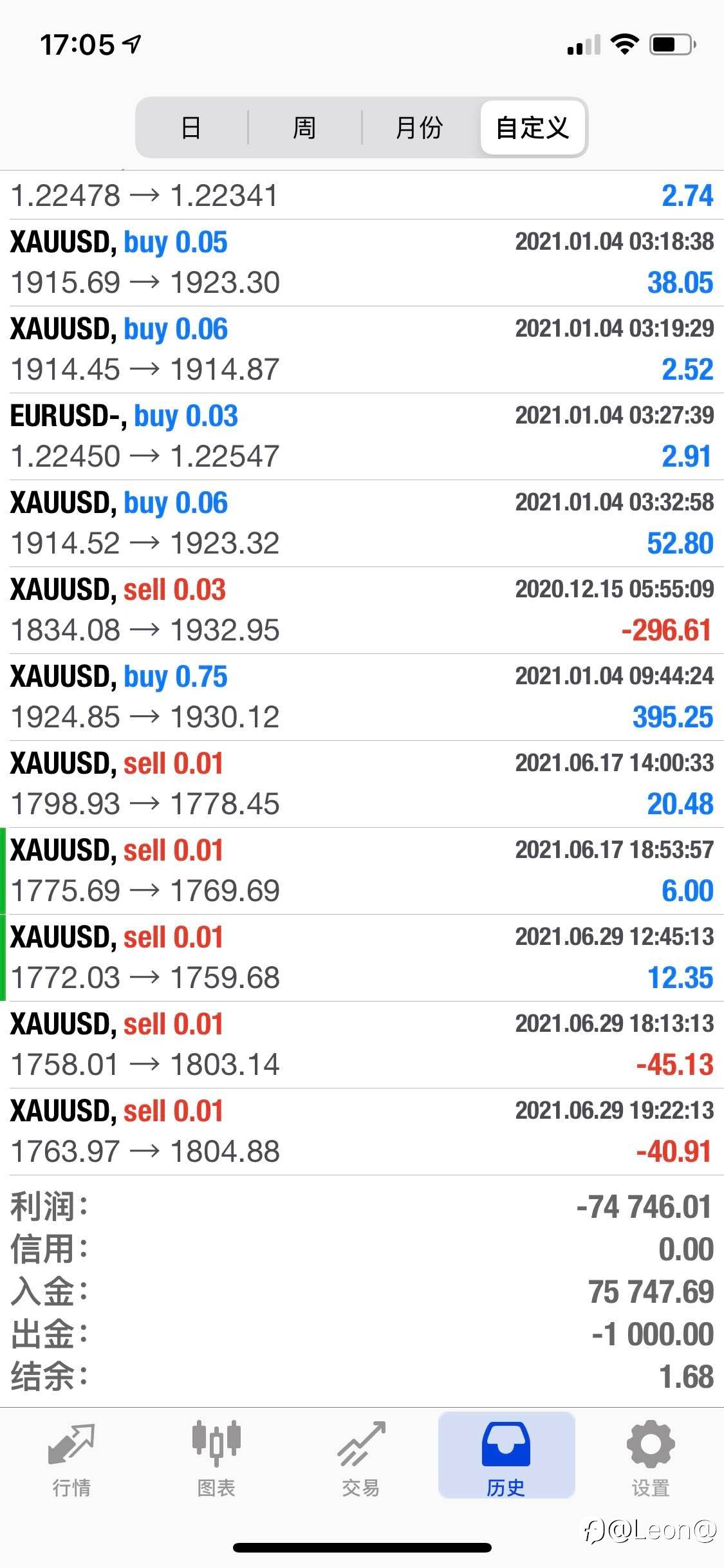Choose the 月份 period filter
The height and width of the screenshot is (1568, 724).
(x=420, y=127)
